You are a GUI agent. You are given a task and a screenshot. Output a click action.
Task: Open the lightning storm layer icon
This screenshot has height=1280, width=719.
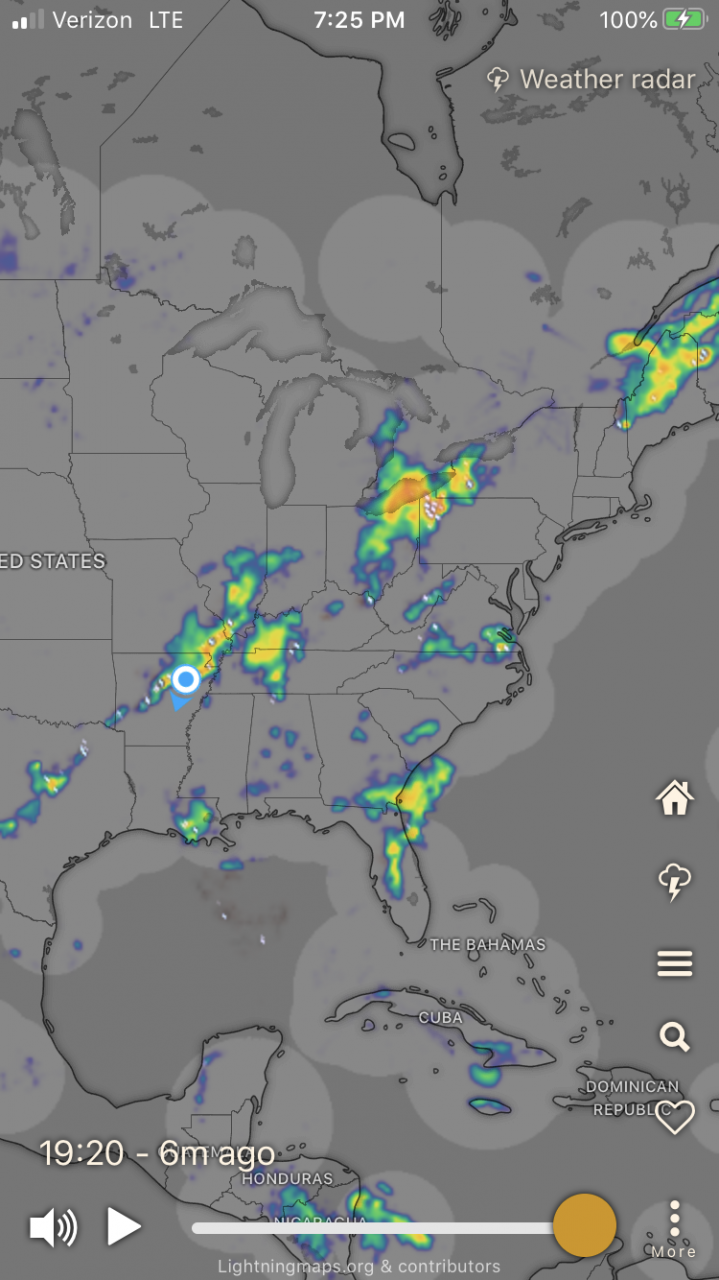[674, 882]
